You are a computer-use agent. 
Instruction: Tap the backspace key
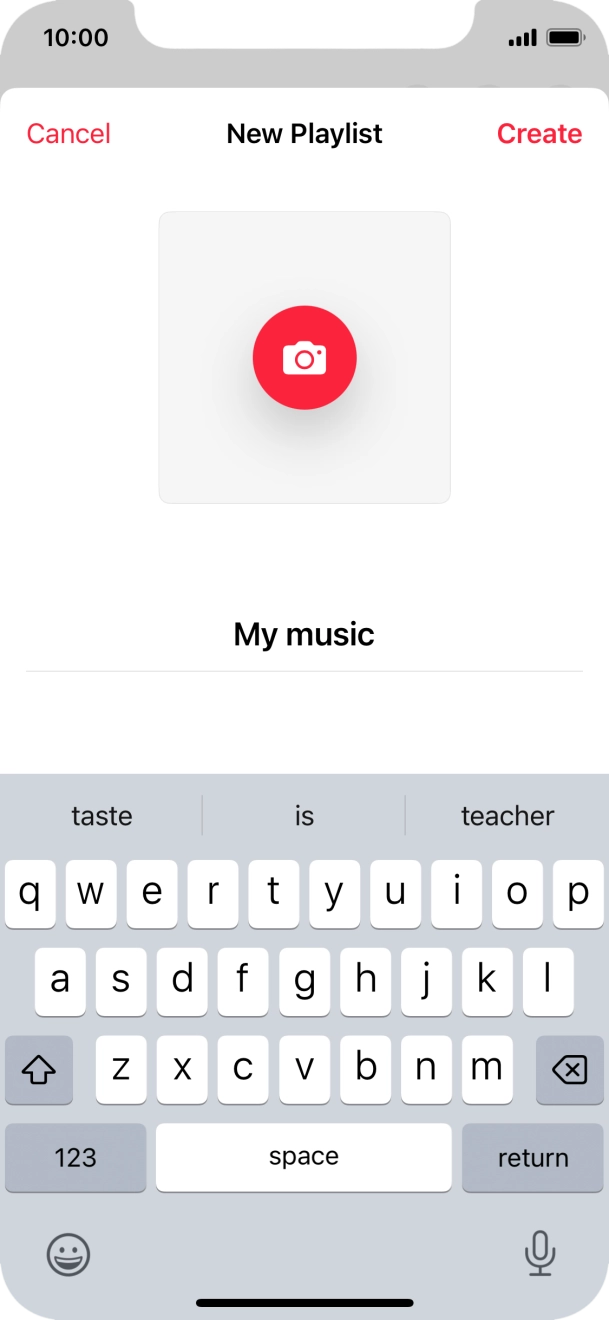pos(569,1071)
